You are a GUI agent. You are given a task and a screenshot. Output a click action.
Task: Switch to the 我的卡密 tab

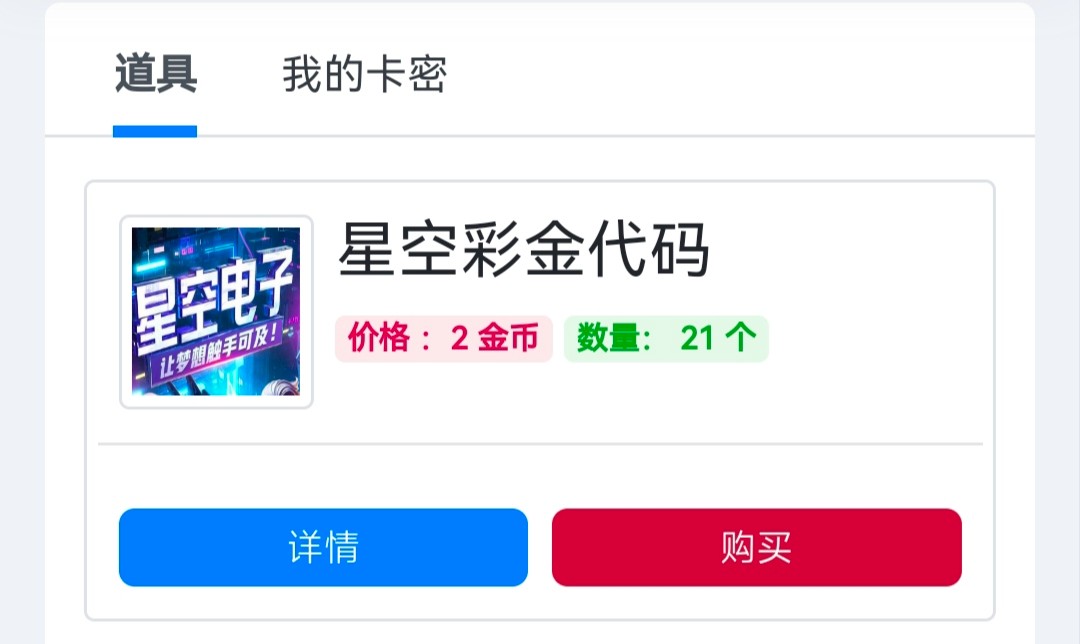[x=364, y=75]
